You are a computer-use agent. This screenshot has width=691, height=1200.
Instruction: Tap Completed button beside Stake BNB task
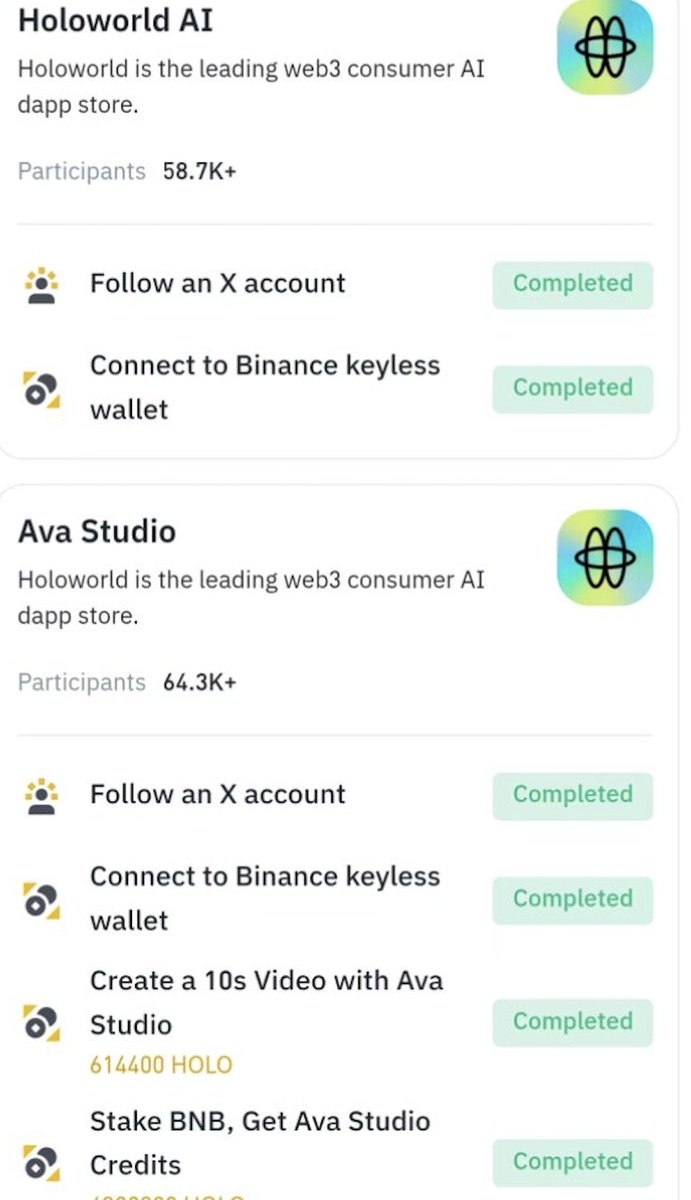coord(573,1161)
